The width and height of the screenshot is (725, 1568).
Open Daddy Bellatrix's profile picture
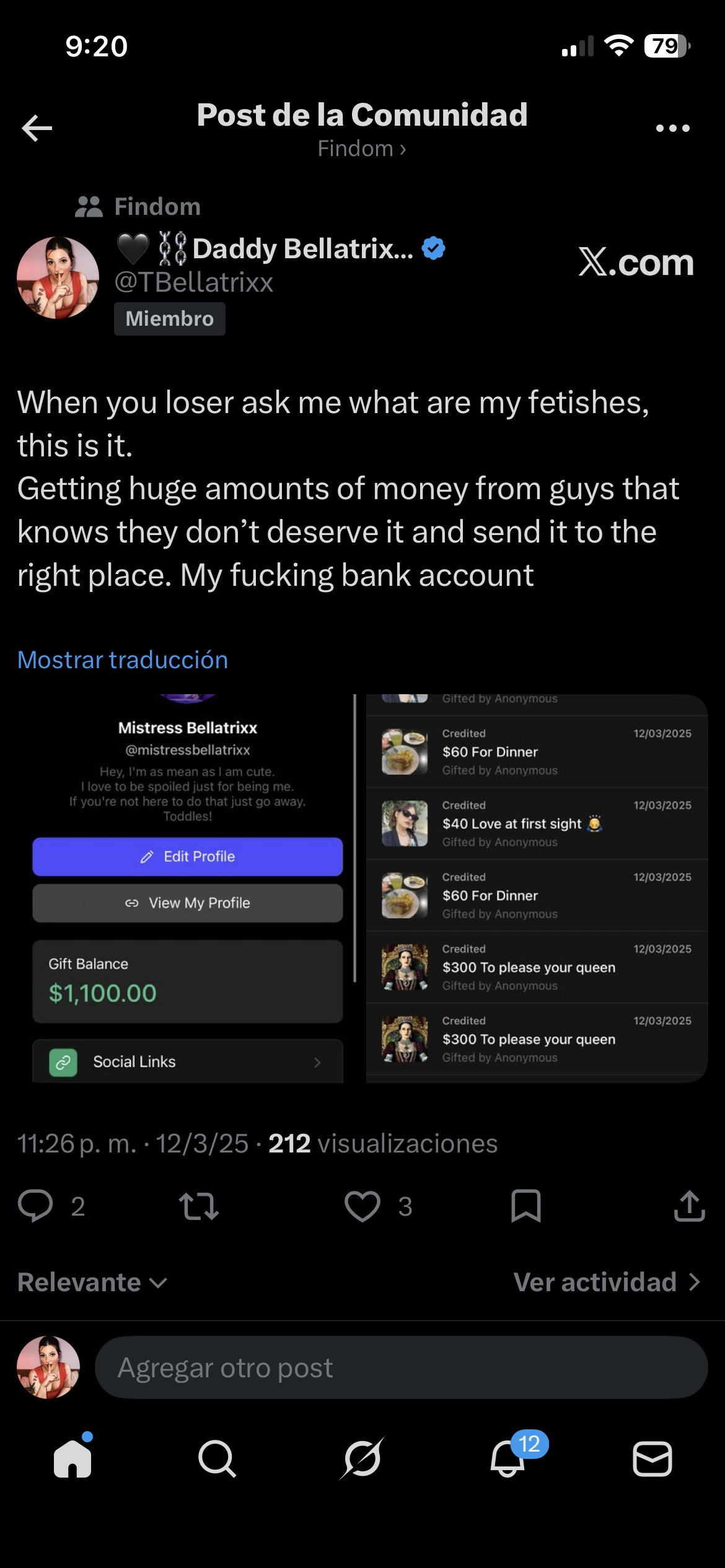[x=58, y=277]
